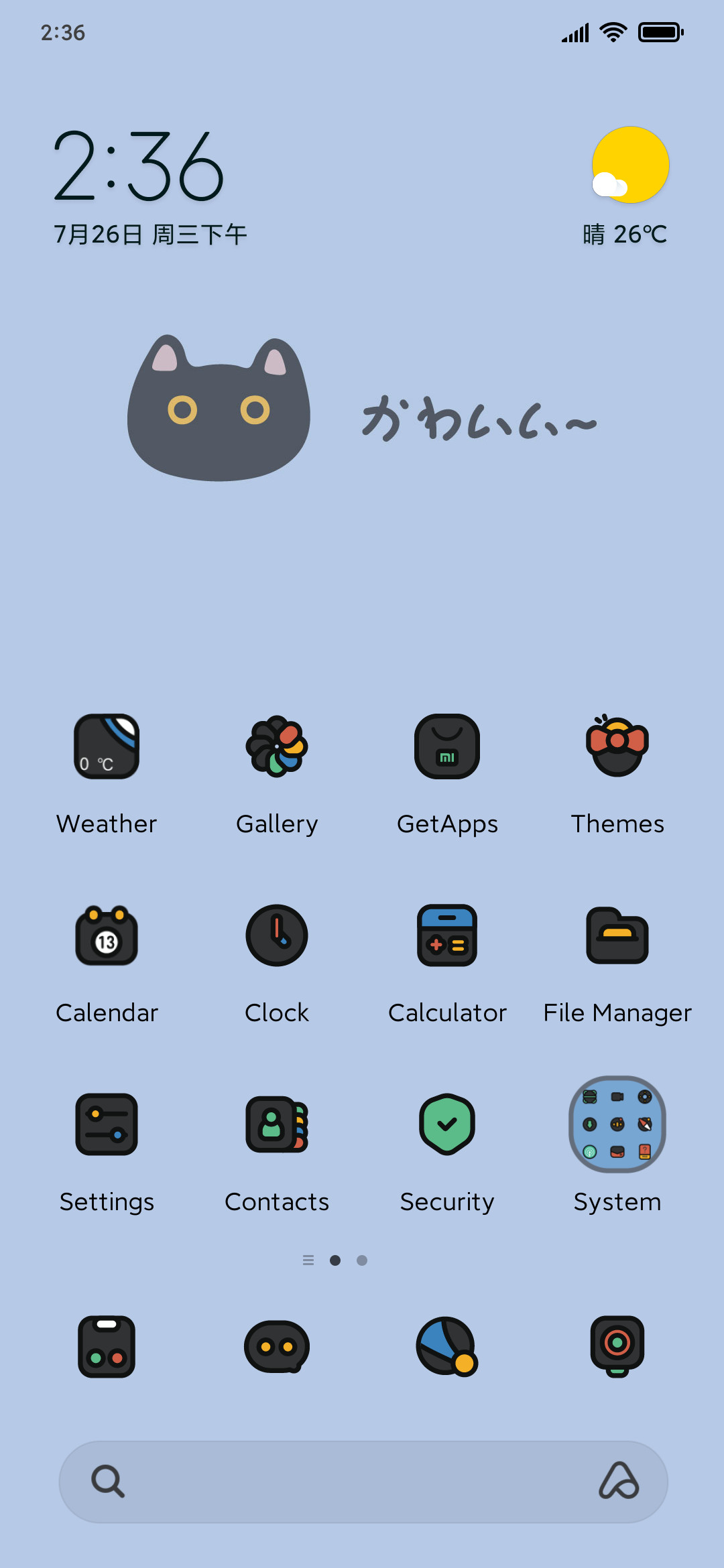The height and width of the screenshot is (1568, 724).
Task: Open the voice assistant icon in search bar
Action: point(619,1481)
